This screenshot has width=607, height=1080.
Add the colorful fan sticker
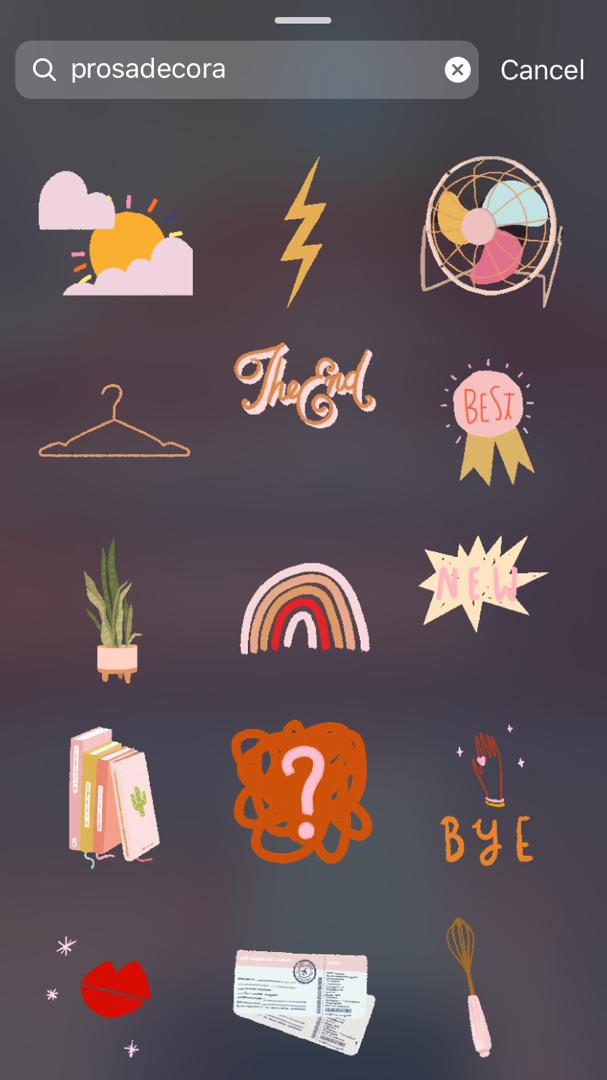(x=490, y=232)
